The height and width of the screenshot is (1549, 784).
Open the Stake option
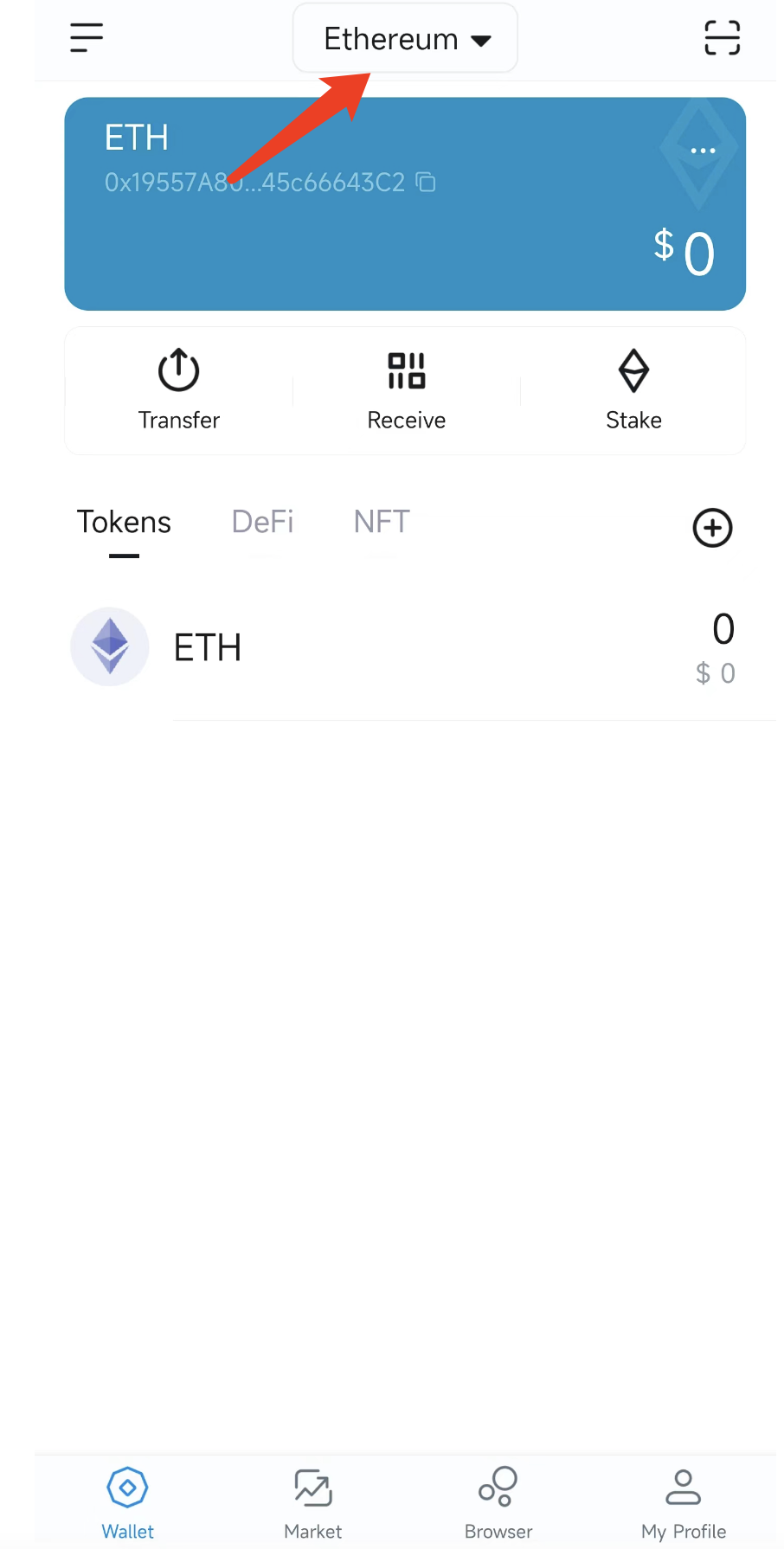click(x=633, y=389)
